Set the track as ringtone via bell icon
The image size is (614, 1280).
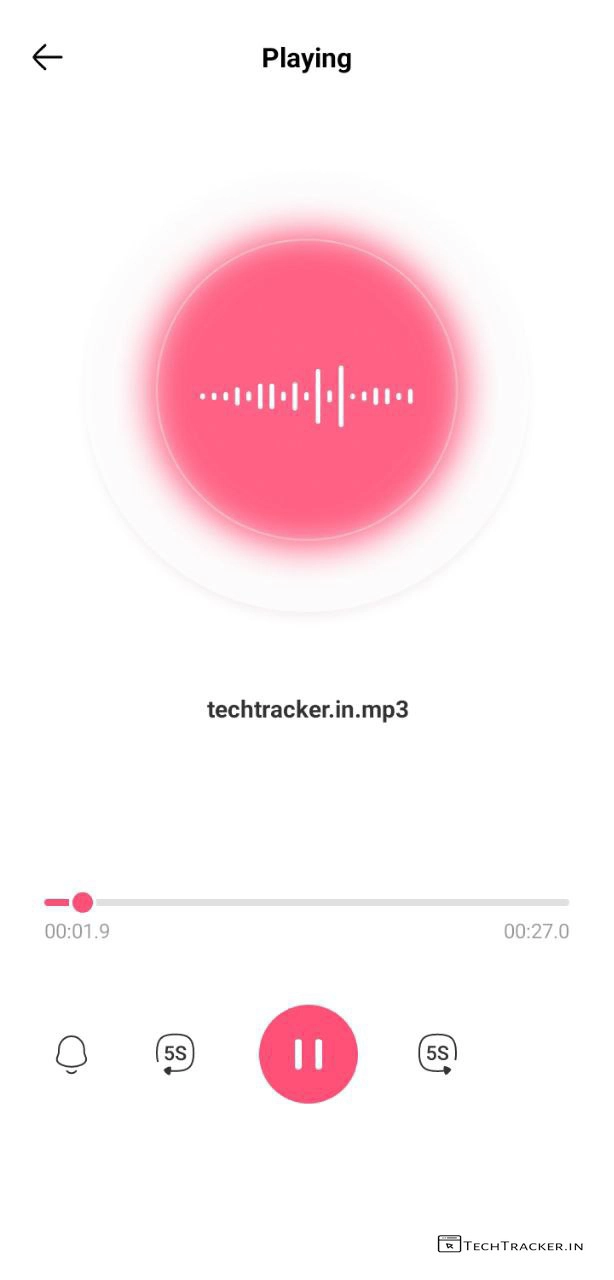[71, 1054]
